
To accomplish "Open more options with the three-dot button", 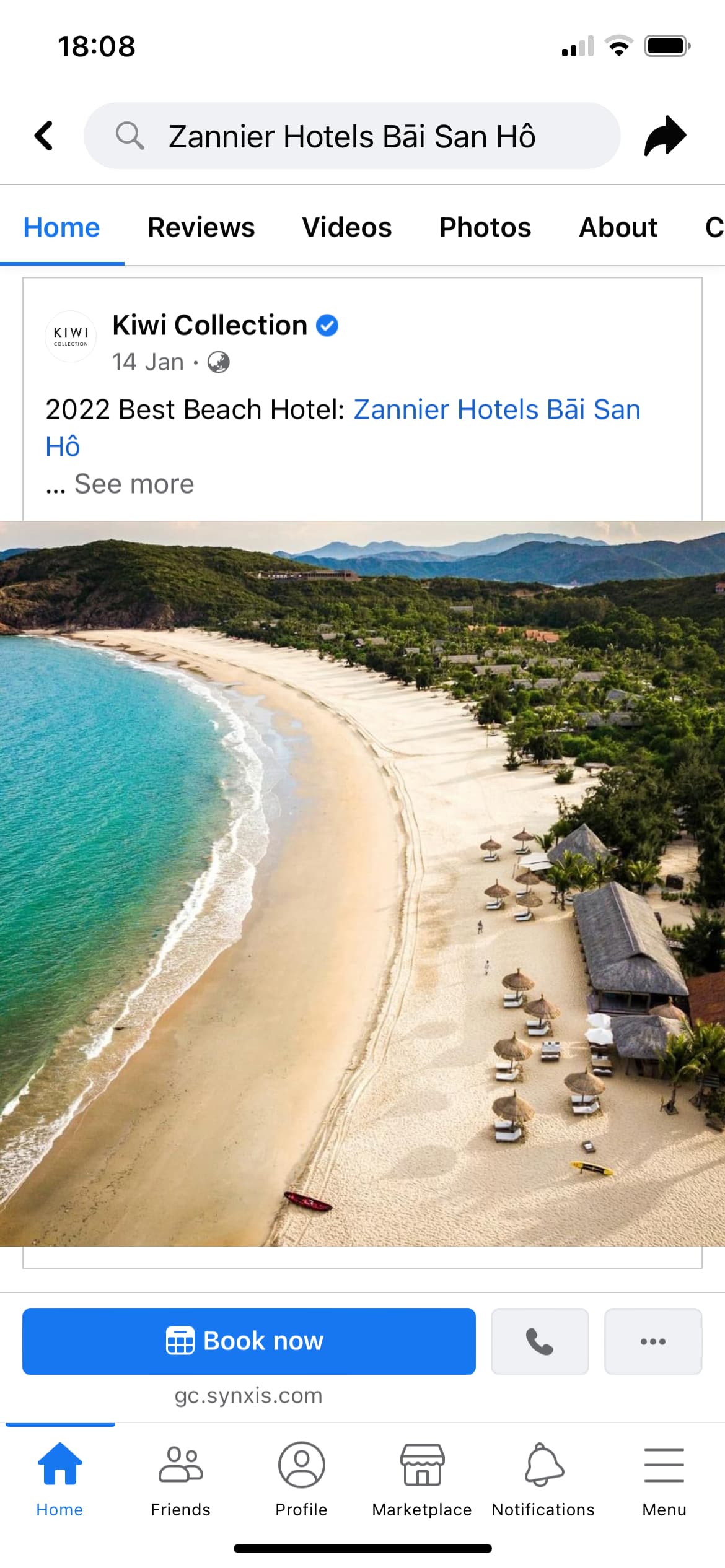I will pyautogui.click(x=652, y=1341).
